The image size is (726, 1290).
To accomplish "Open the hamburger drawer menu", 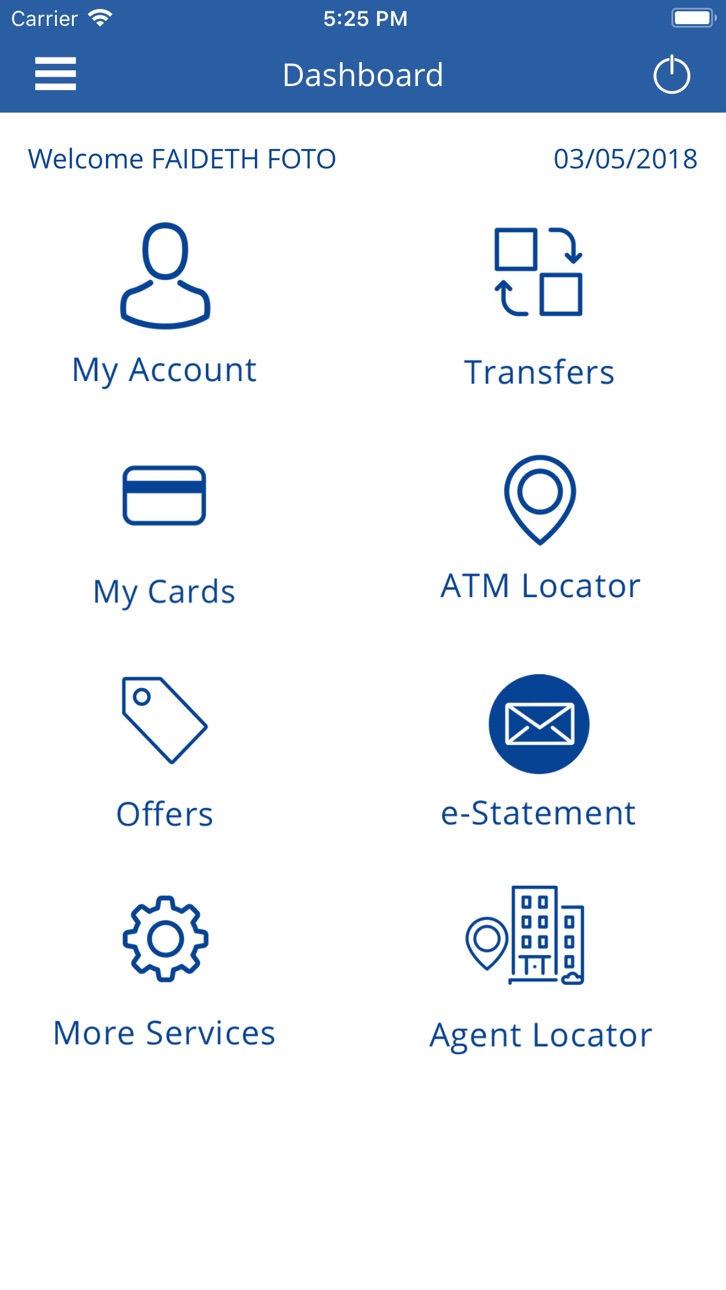I will click(55, 74).
